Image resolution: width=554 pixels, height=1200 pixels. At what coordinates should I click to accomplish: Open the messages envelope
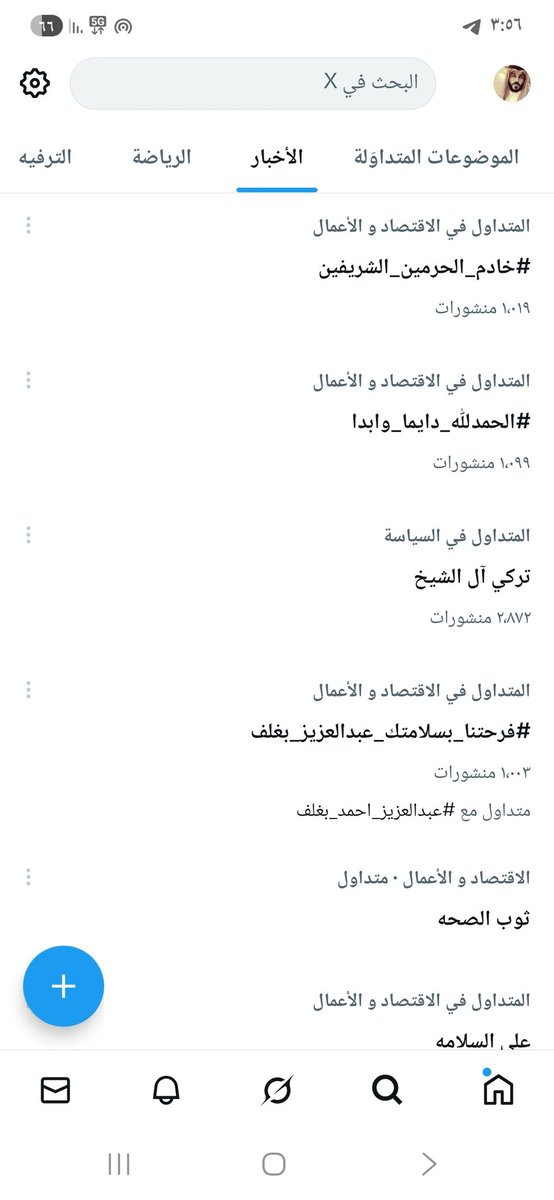[56, 1091]
